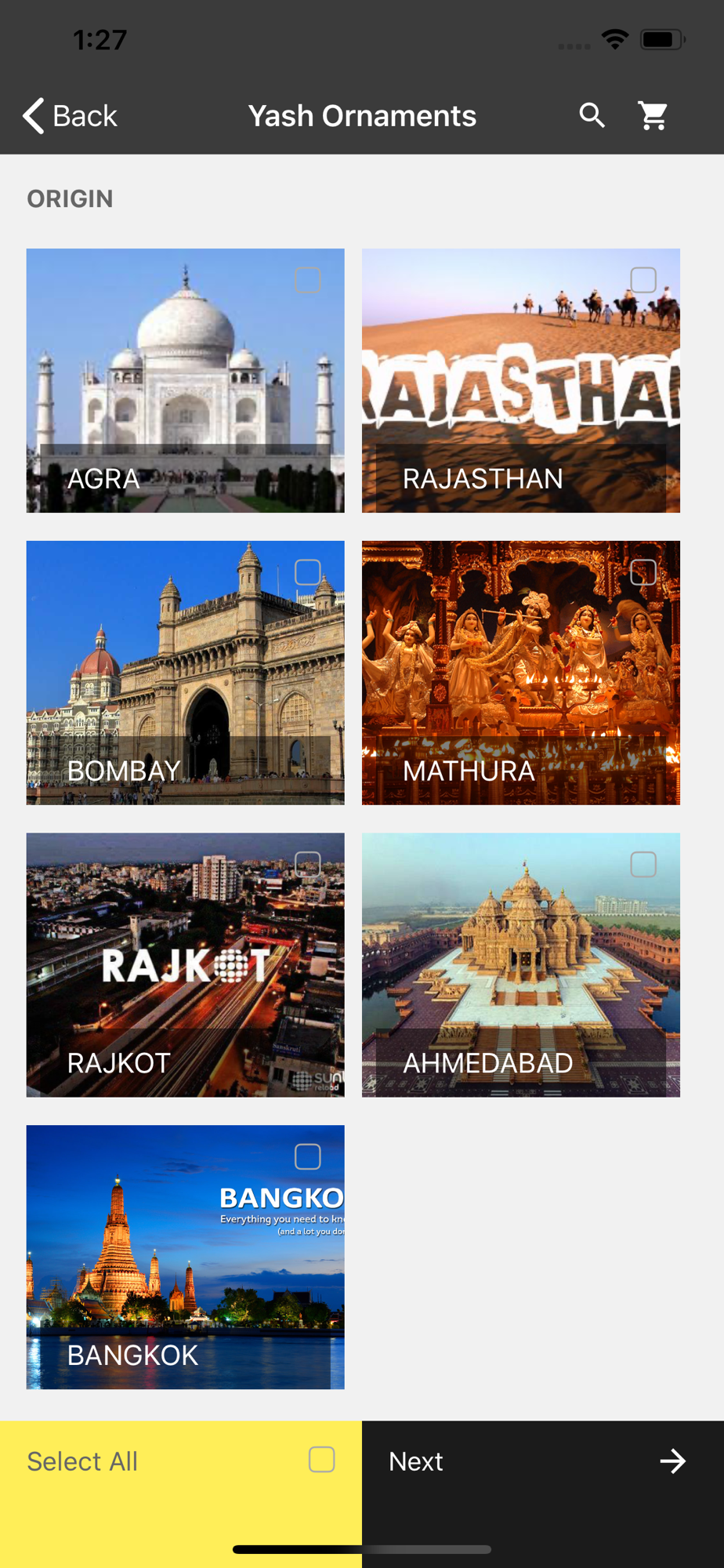Go back to the previous screen

tap(70, 116)
